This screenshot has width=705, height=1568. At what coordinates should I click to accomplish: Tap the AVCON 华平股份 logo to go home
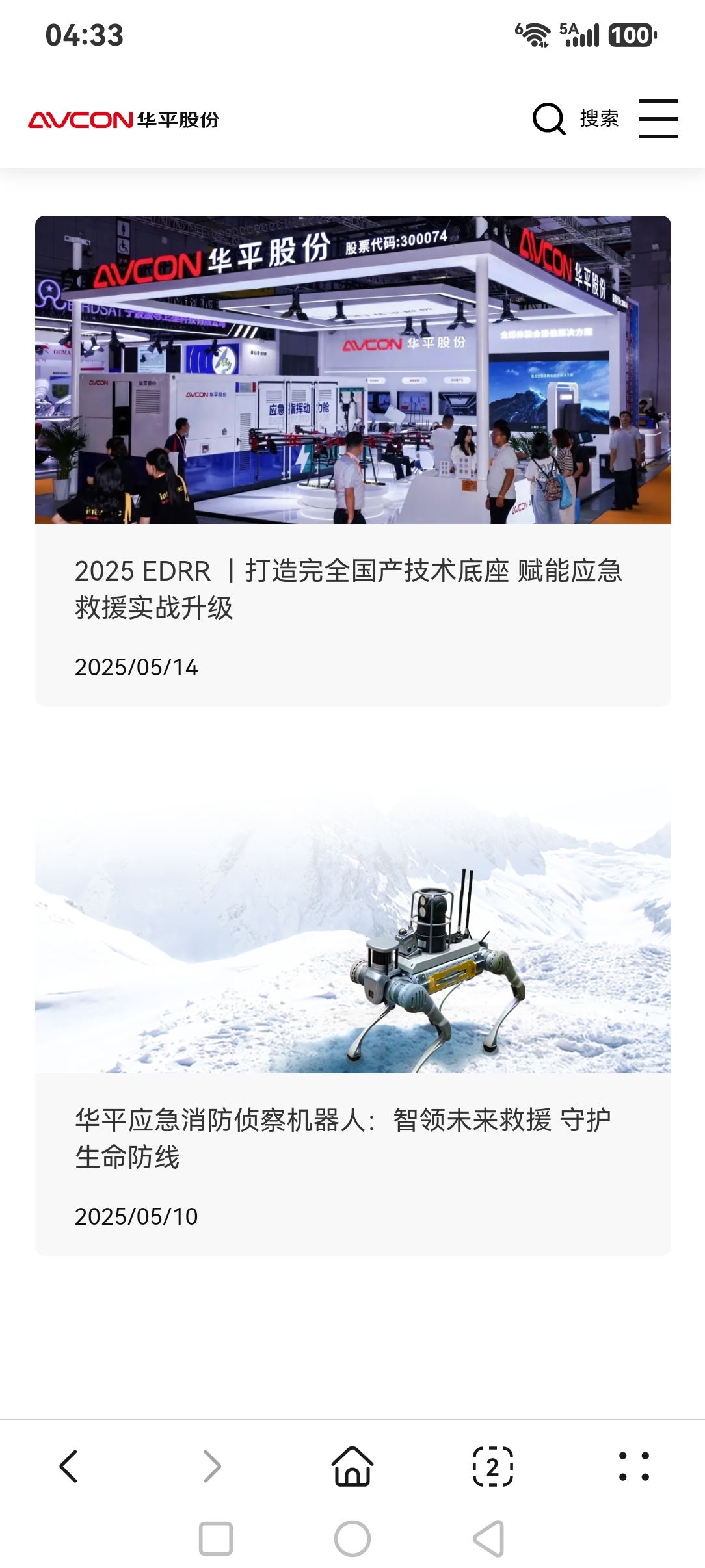tap(124, 120)
